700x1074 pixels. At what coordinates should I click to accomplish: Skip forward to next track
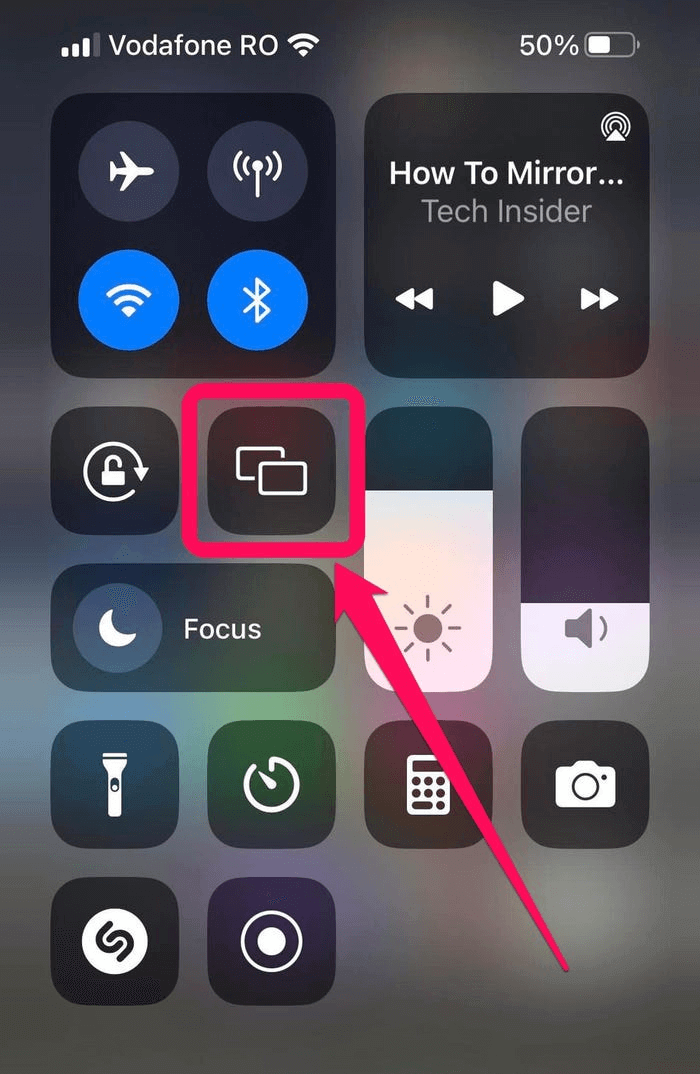pyautogui.click(x=600, y=298)
